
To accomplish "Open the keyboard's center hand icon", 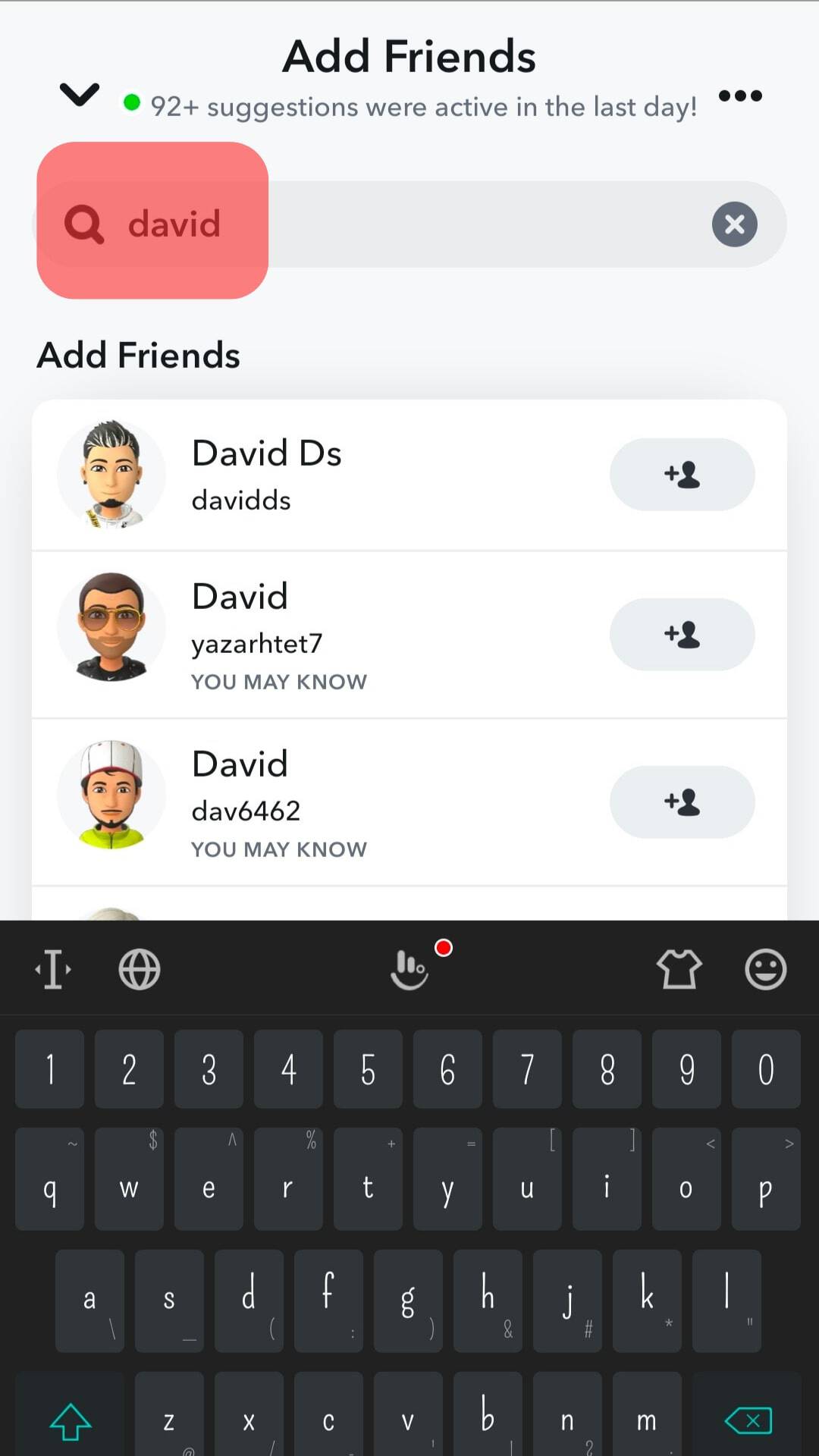I will pos(409,969).
